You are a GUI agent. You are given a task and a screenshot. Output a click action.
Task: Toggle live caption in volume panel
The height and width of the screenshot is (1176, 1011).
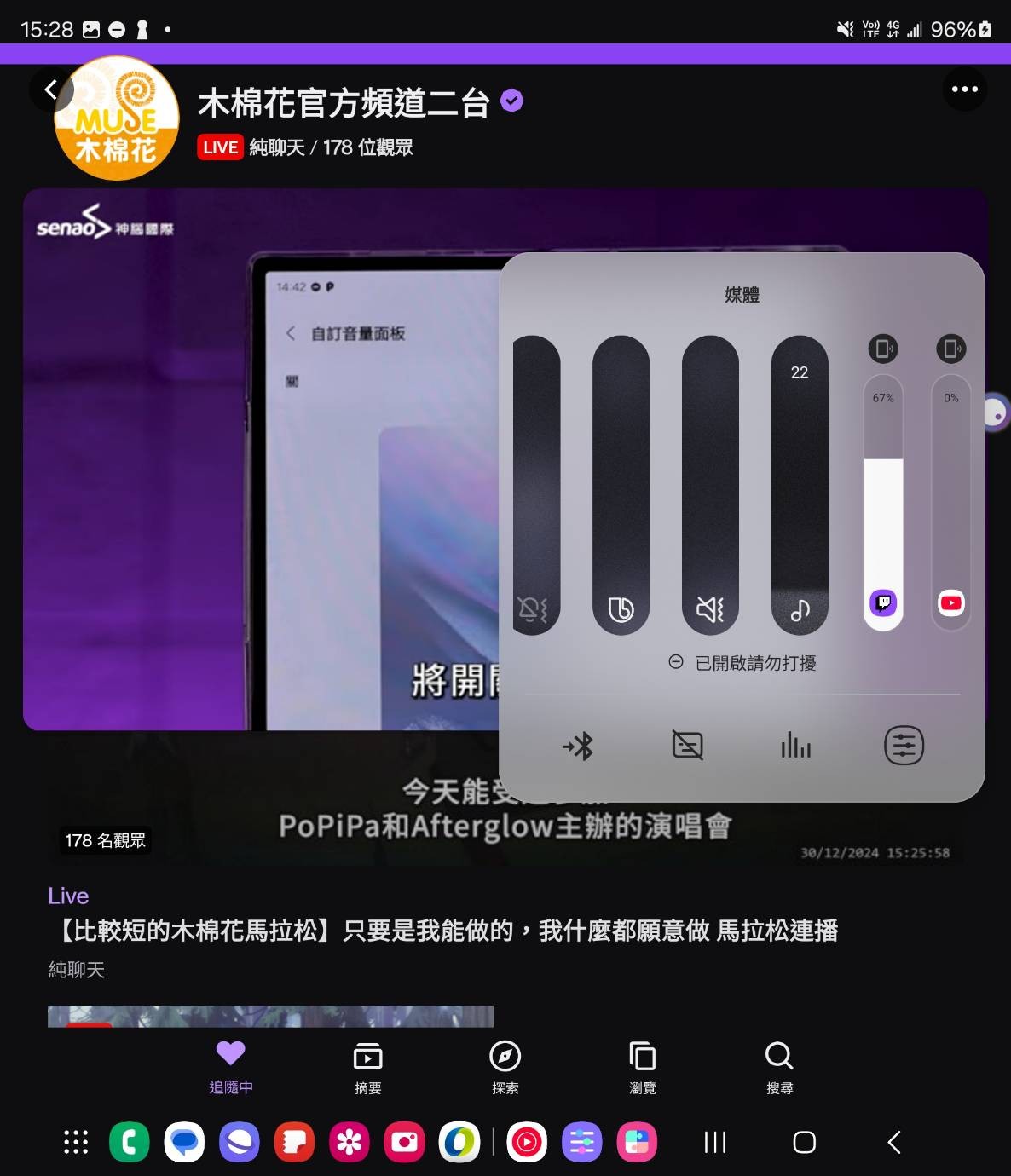(687, 746)
